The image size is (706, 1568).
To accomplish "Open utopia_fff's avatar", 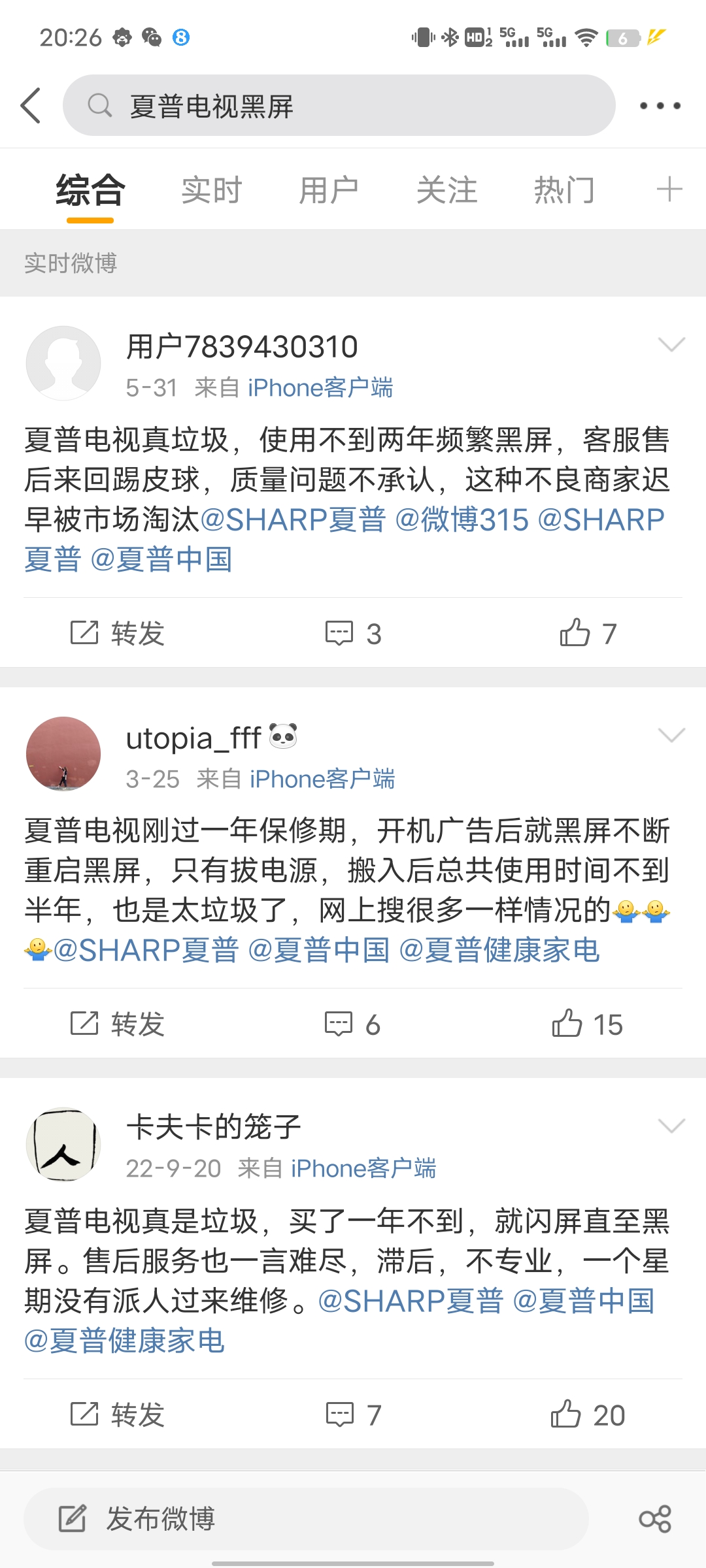I will (63, 754).
